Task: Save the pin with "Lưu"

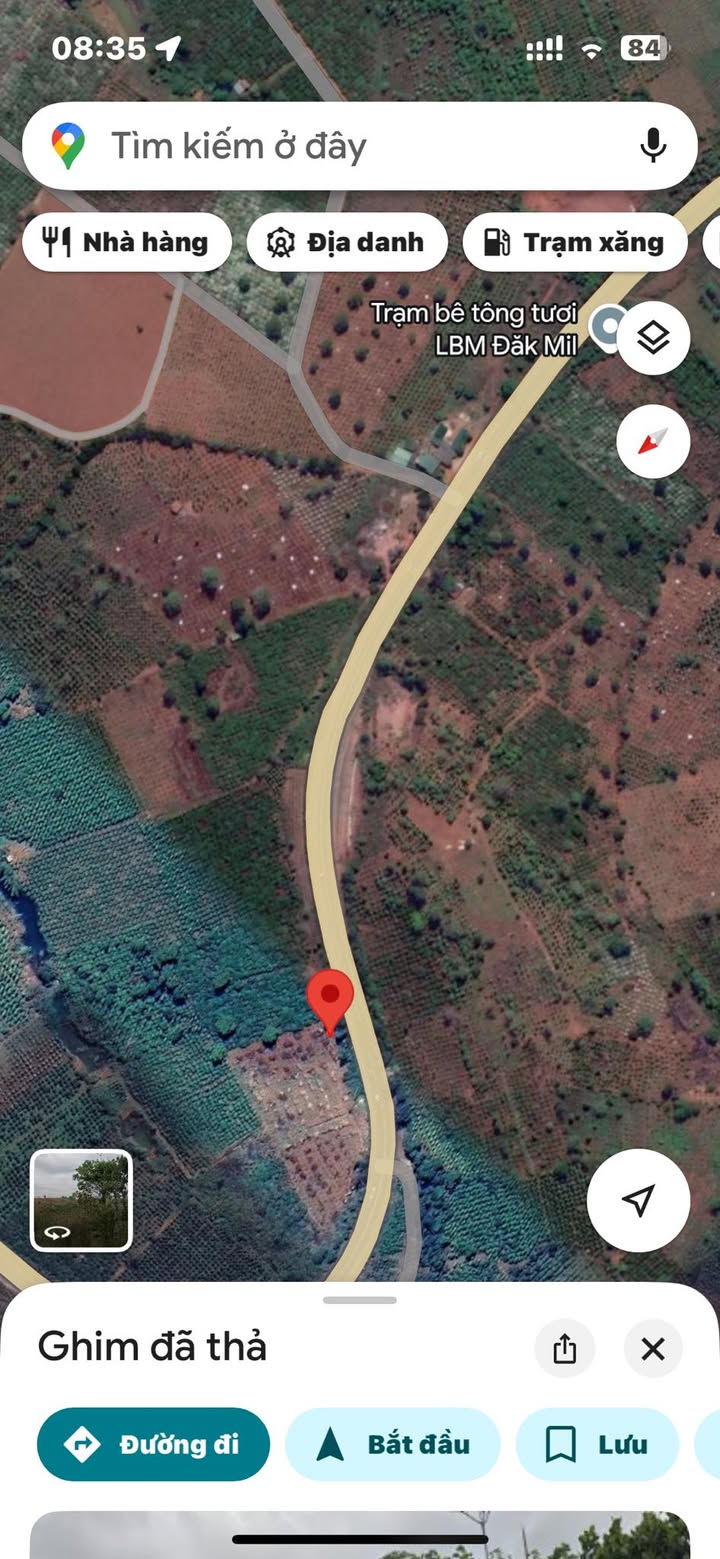Action: pyautogui.click(x=597, y=1444)
